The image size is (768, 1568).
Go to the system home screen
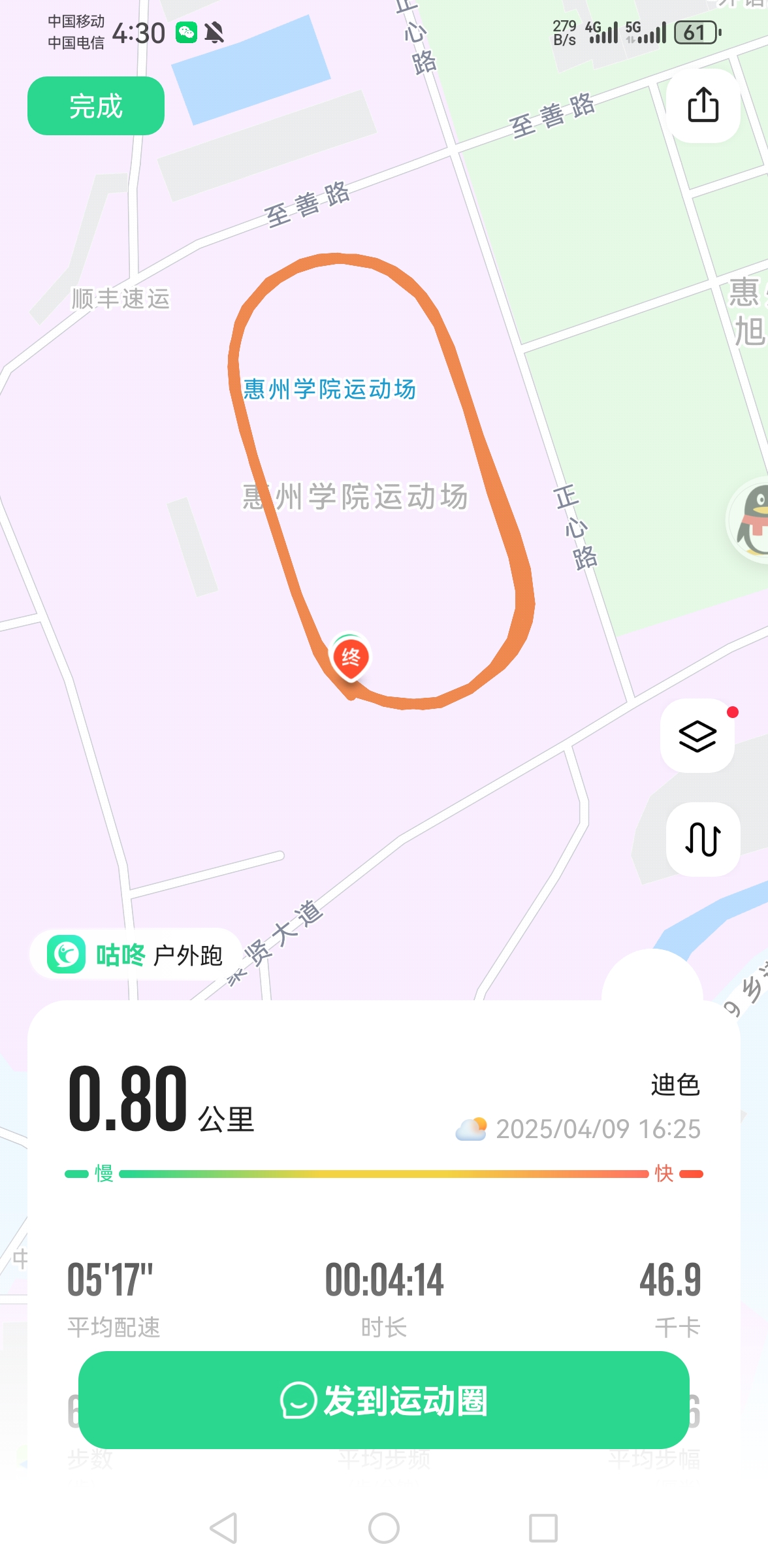pyautogui.click(x=384, y=1528)
